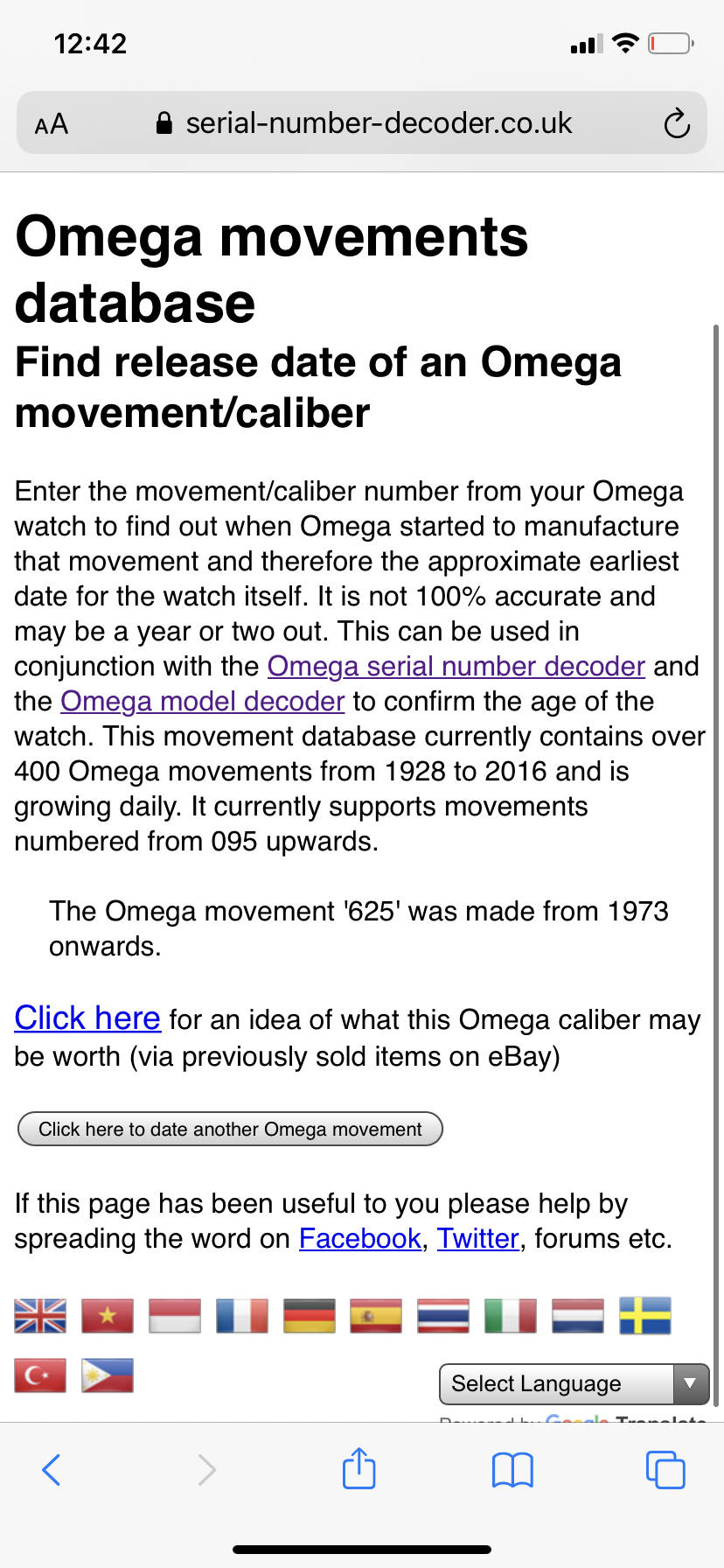Screen dimensions: 724x1568
Task: Open the Facebook link
Action: [359, 1238]
